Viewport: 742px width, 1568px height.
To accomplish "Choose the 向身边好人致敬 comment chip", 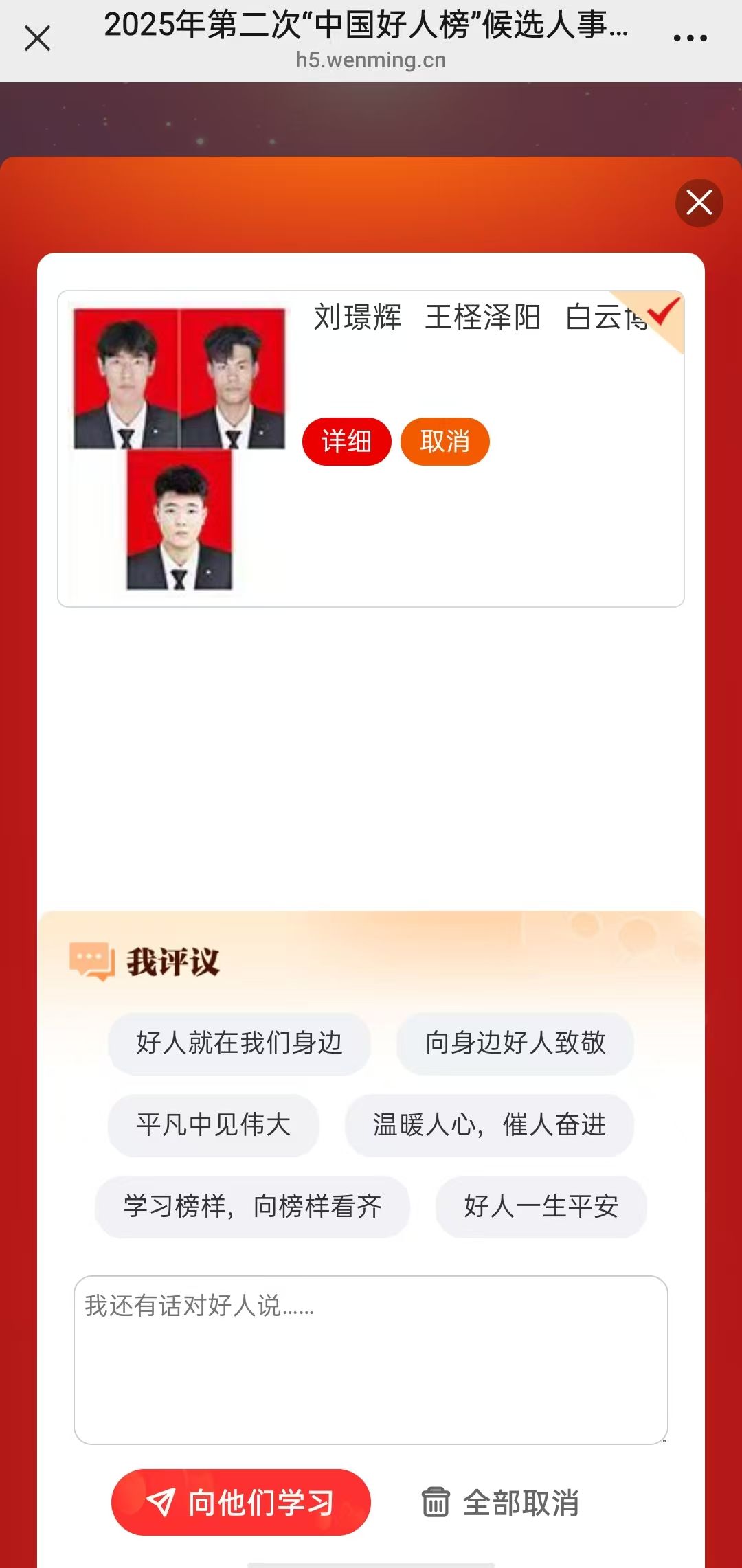I will tap(515, 1043).
